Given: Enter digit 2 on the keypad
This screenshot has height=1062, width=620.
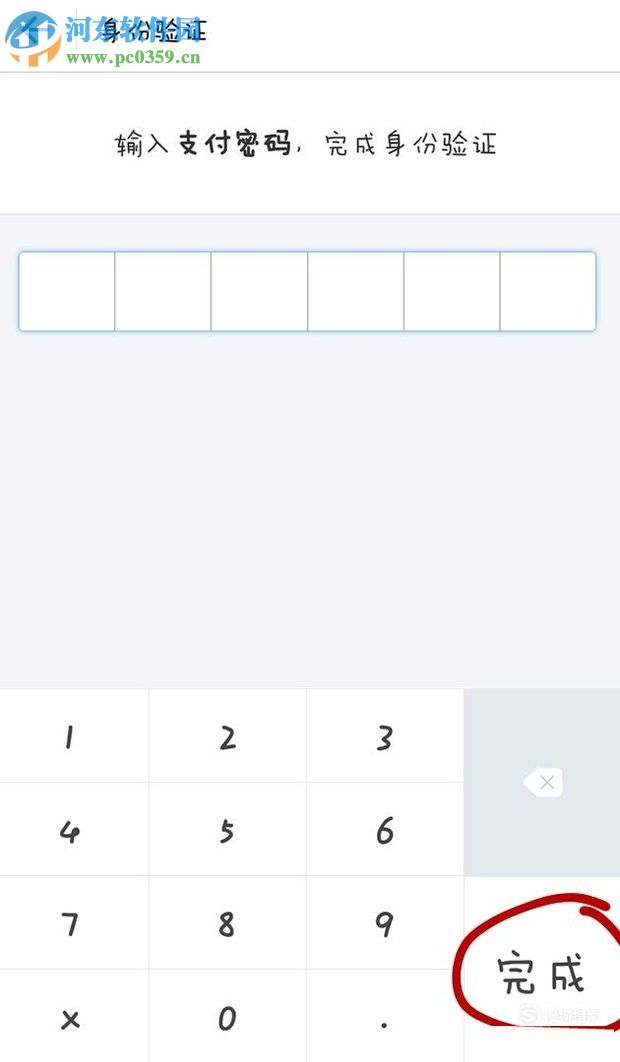Looking at the screenshot, I should (227, 737).
